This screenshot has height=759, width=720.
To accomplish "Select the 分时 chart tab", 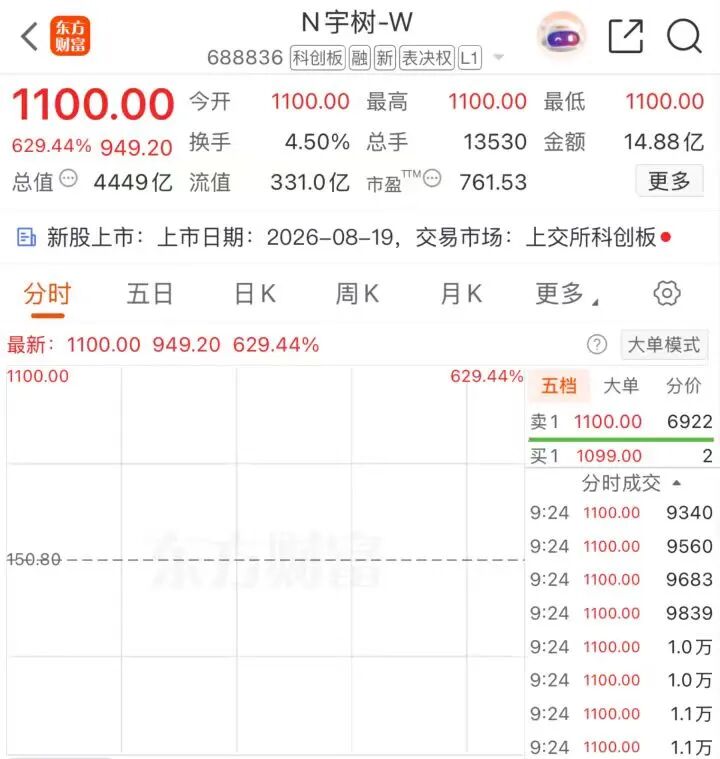I will click(47, 294).
